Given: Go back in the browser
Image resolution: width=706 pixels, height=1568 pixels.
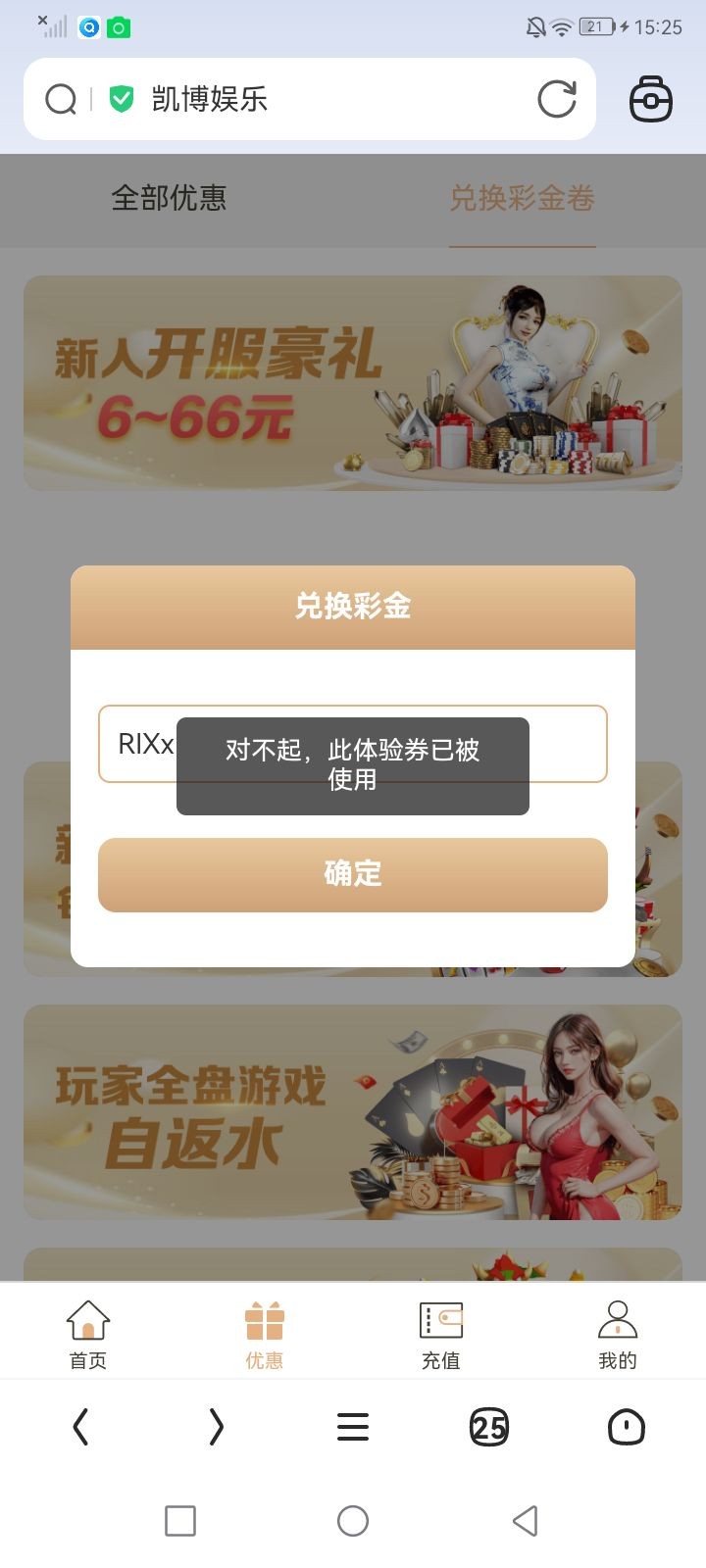Looking at the screenshot, I should (81, 1427).
